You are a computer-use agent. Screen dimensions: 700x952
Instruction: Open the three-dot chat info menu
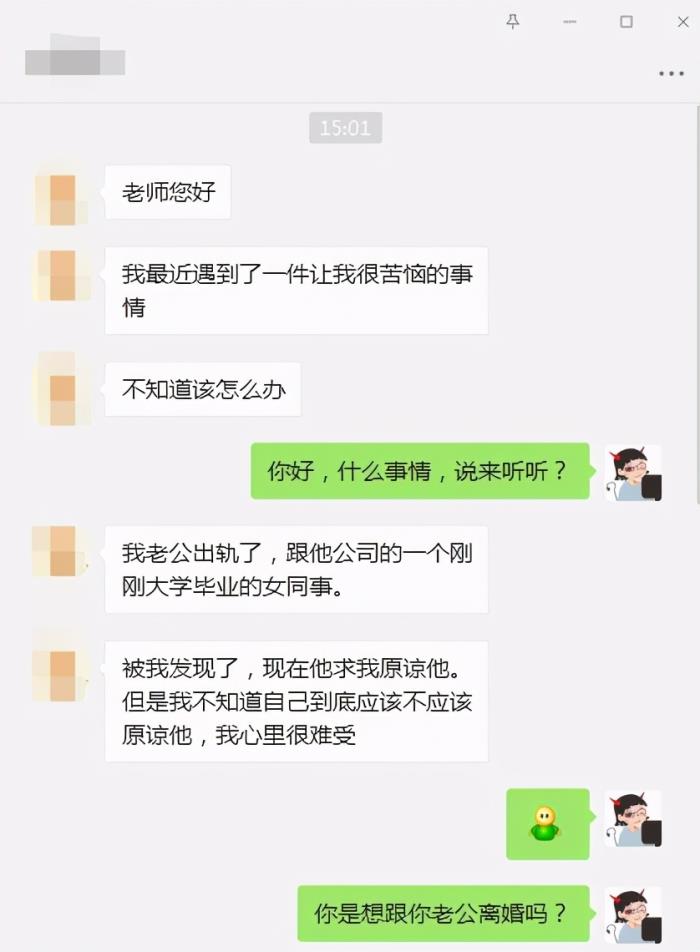(671, 74)
